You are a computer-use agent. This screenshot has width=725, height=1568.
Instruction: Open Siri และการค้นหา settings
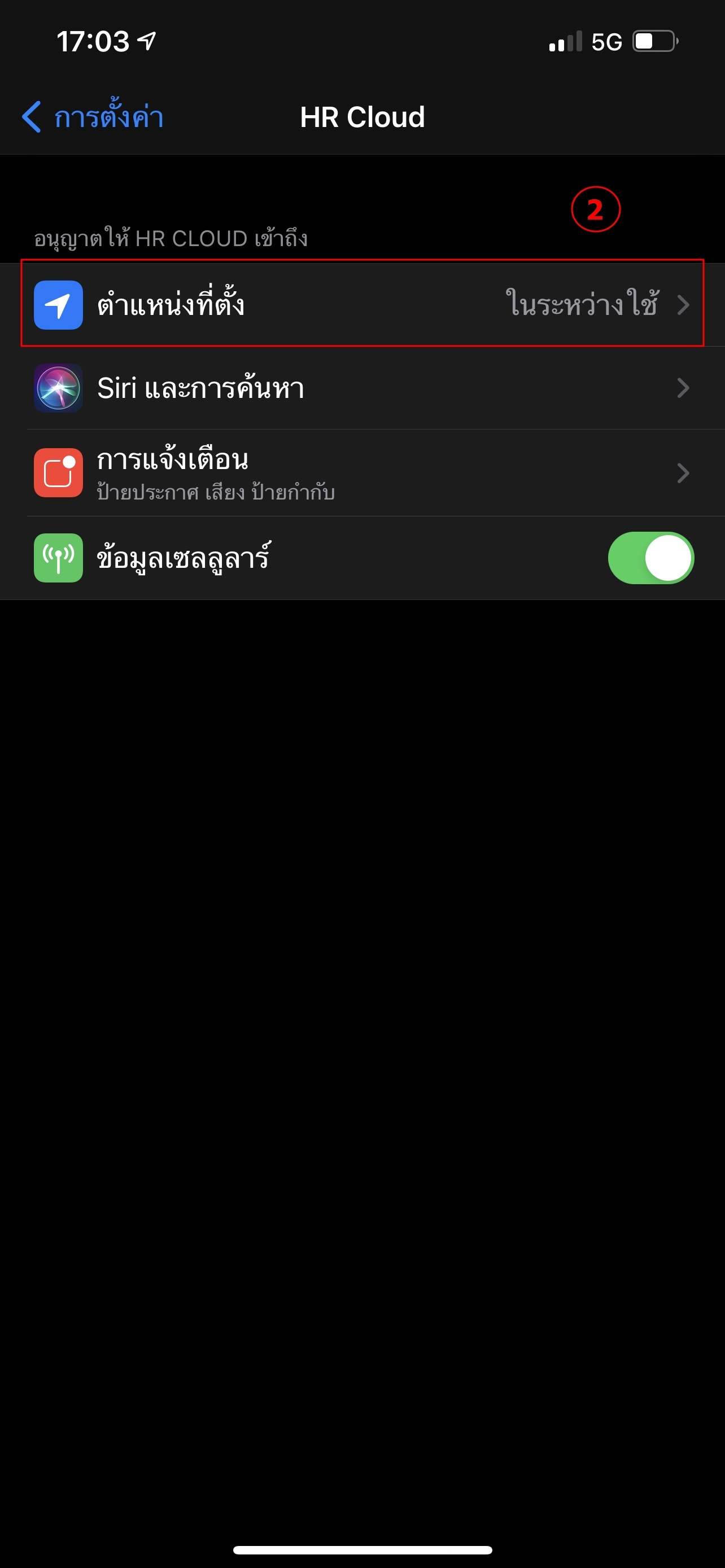361,388
